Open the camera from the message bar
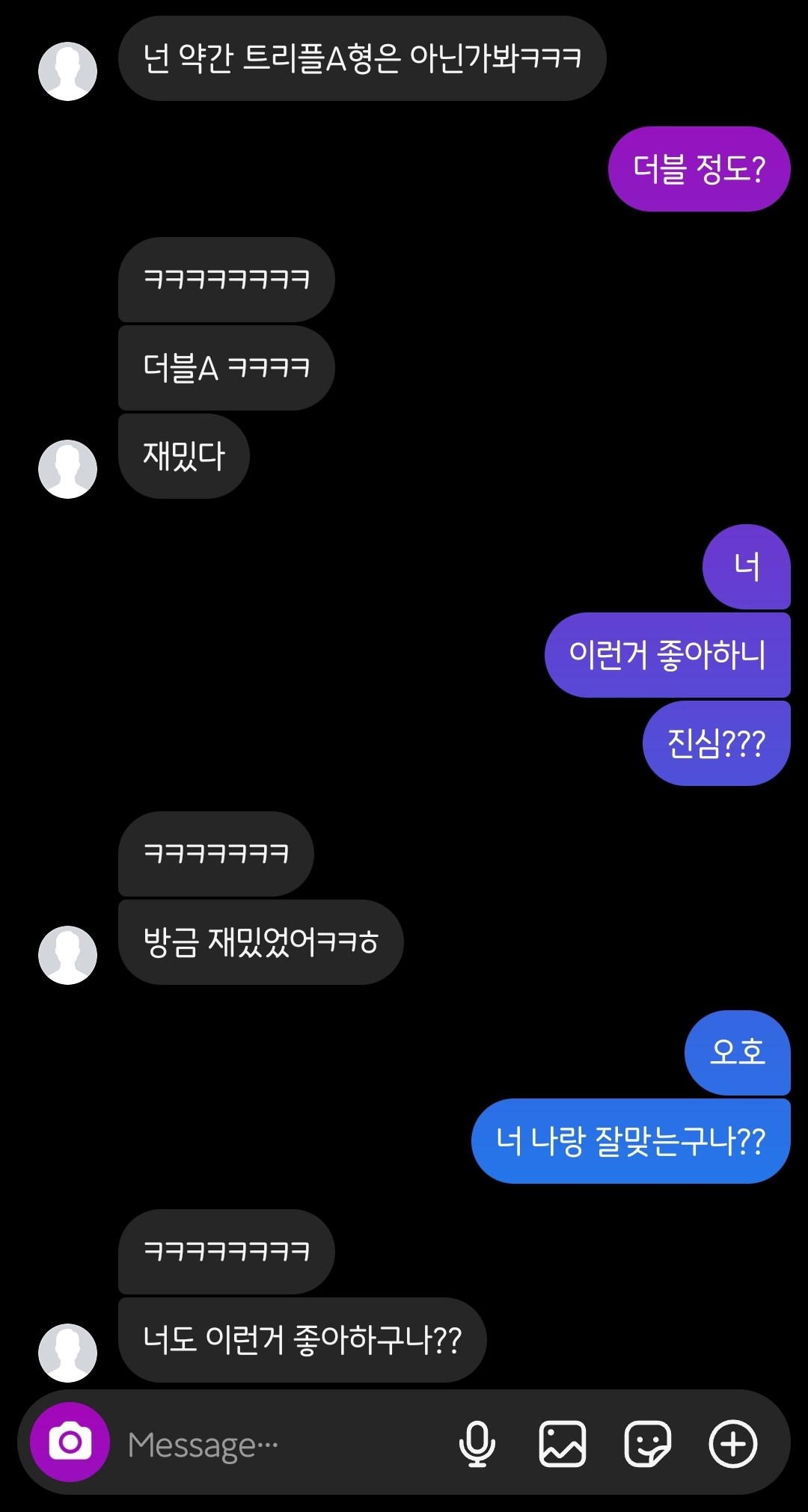Image resolution: width=808 pixels, height=1512 pixels. pos(70,1442)
